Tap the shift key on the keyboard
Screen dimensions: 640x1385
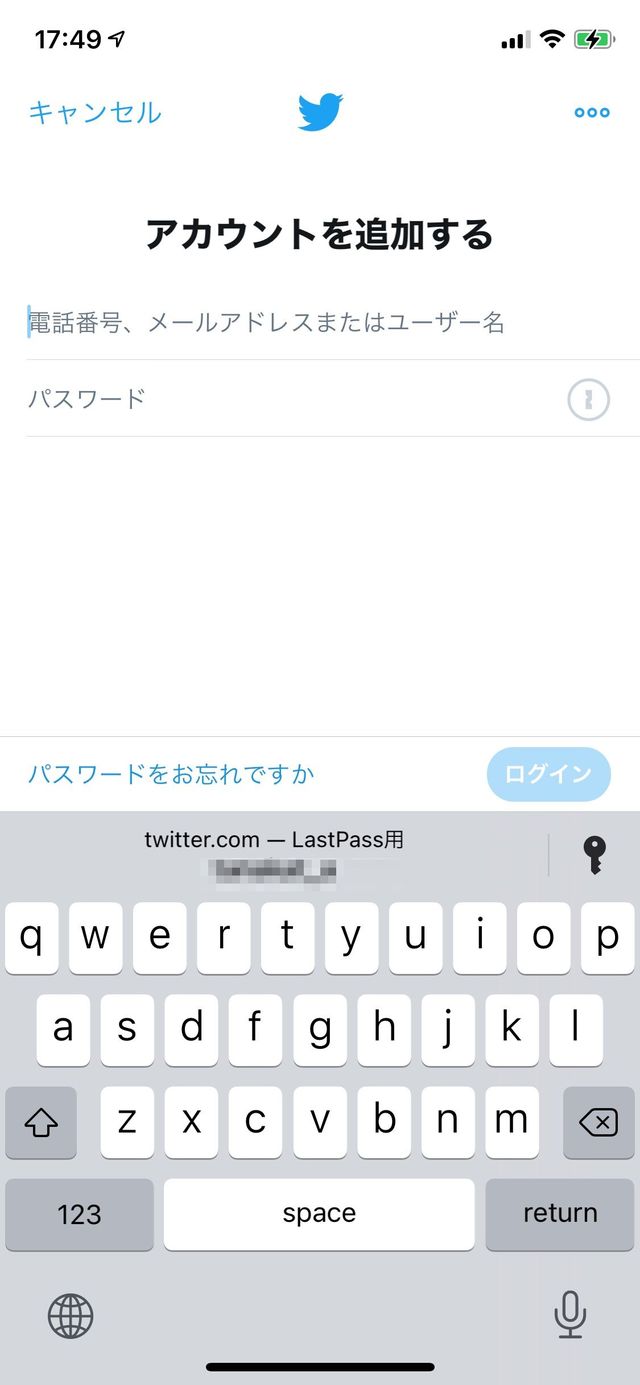coord(41,1122)
